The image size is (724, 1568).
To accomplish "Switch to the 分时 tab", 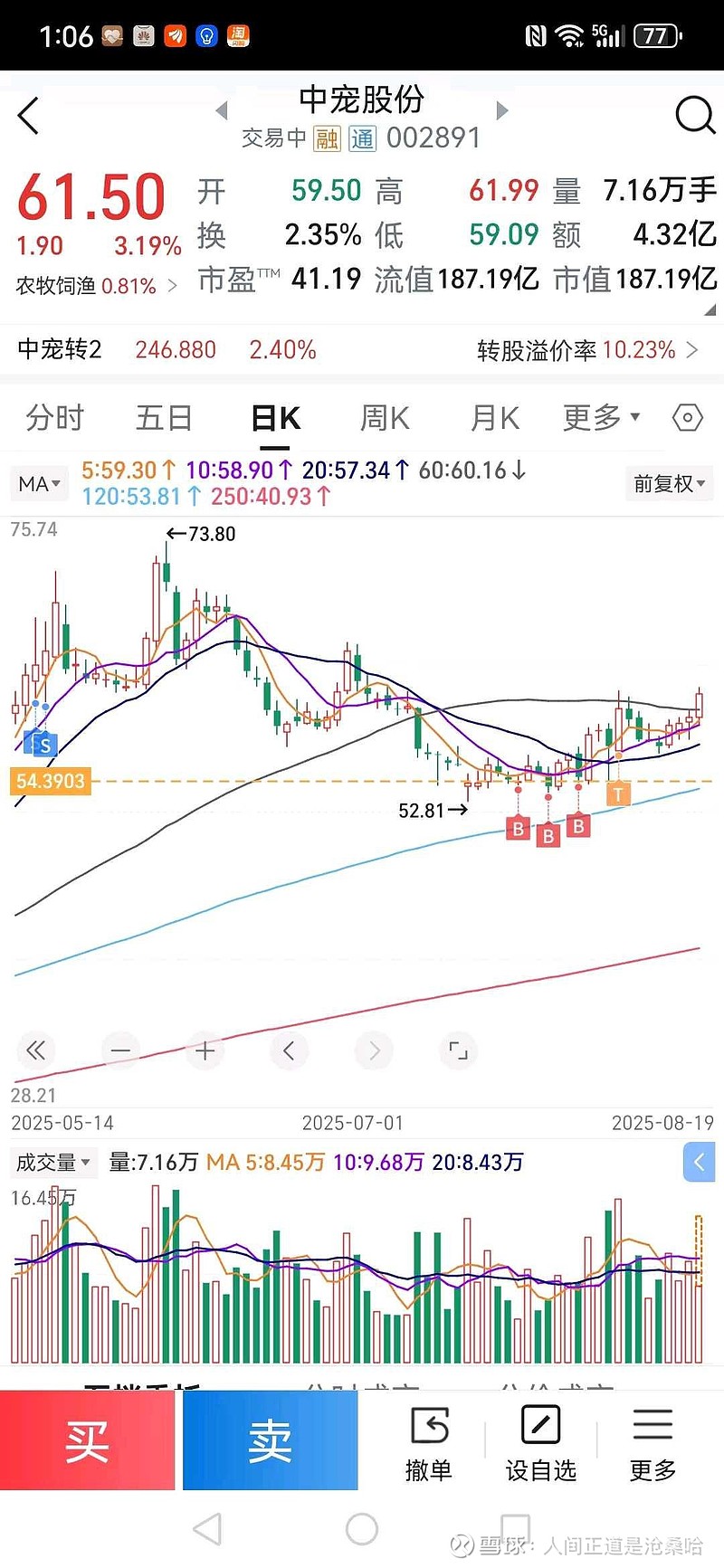I will pyautogui.click(x=55, y=418).
